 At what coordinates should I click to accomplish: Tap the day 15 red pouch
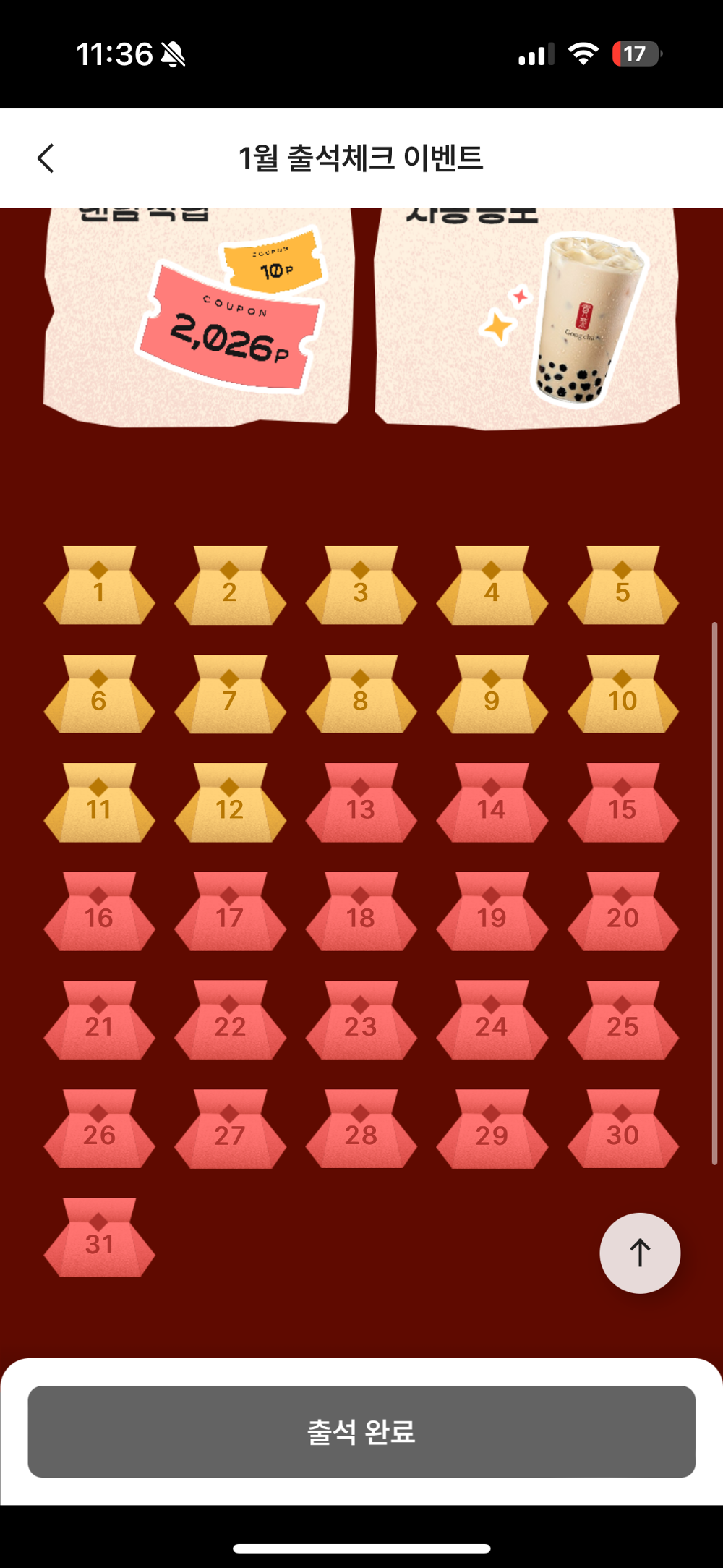pyautogui.click(x=623, y=804)
